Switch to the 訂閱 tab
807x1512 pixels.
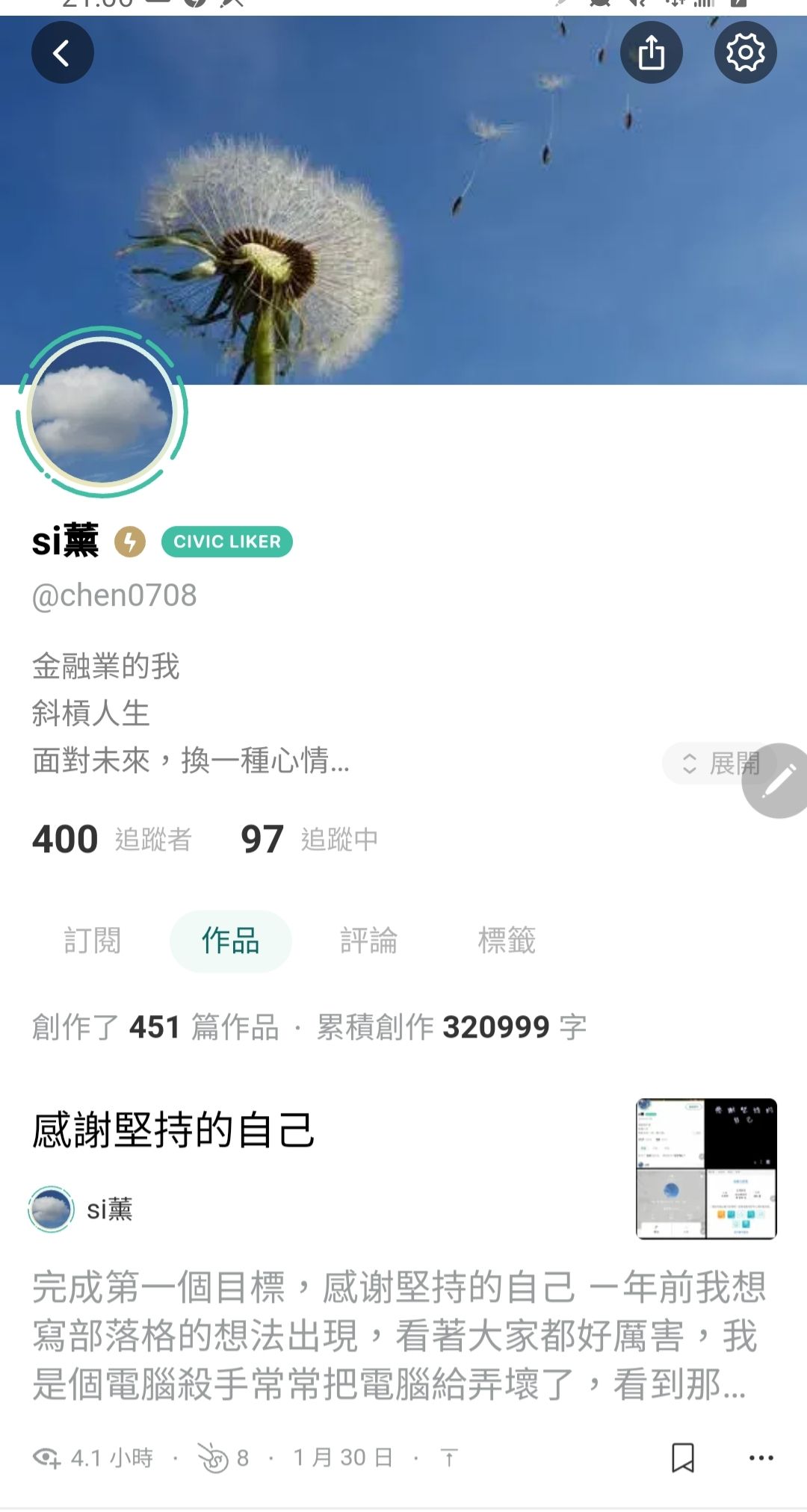93,941
